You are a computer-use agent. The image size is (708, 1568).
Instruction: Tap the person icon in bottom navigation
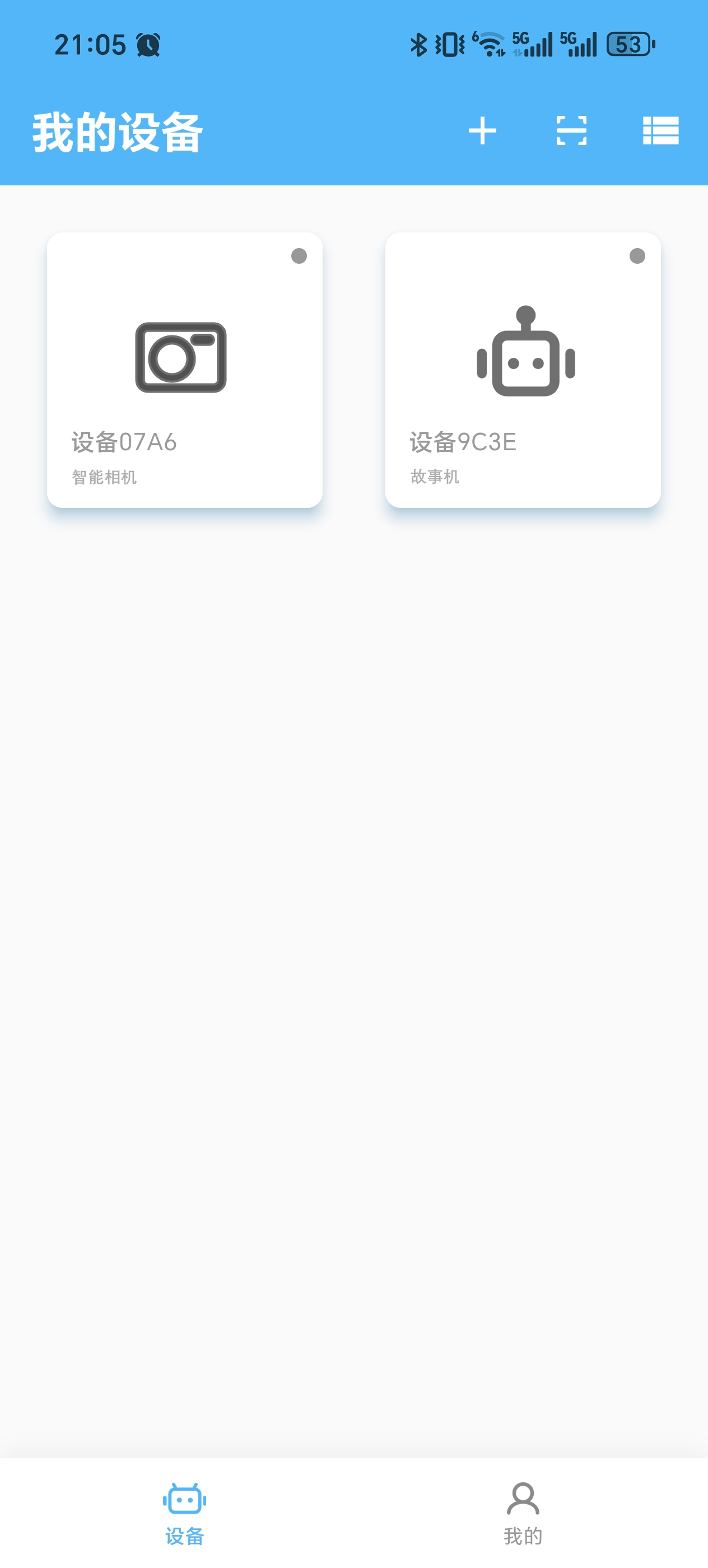[x=523, y=1497]
